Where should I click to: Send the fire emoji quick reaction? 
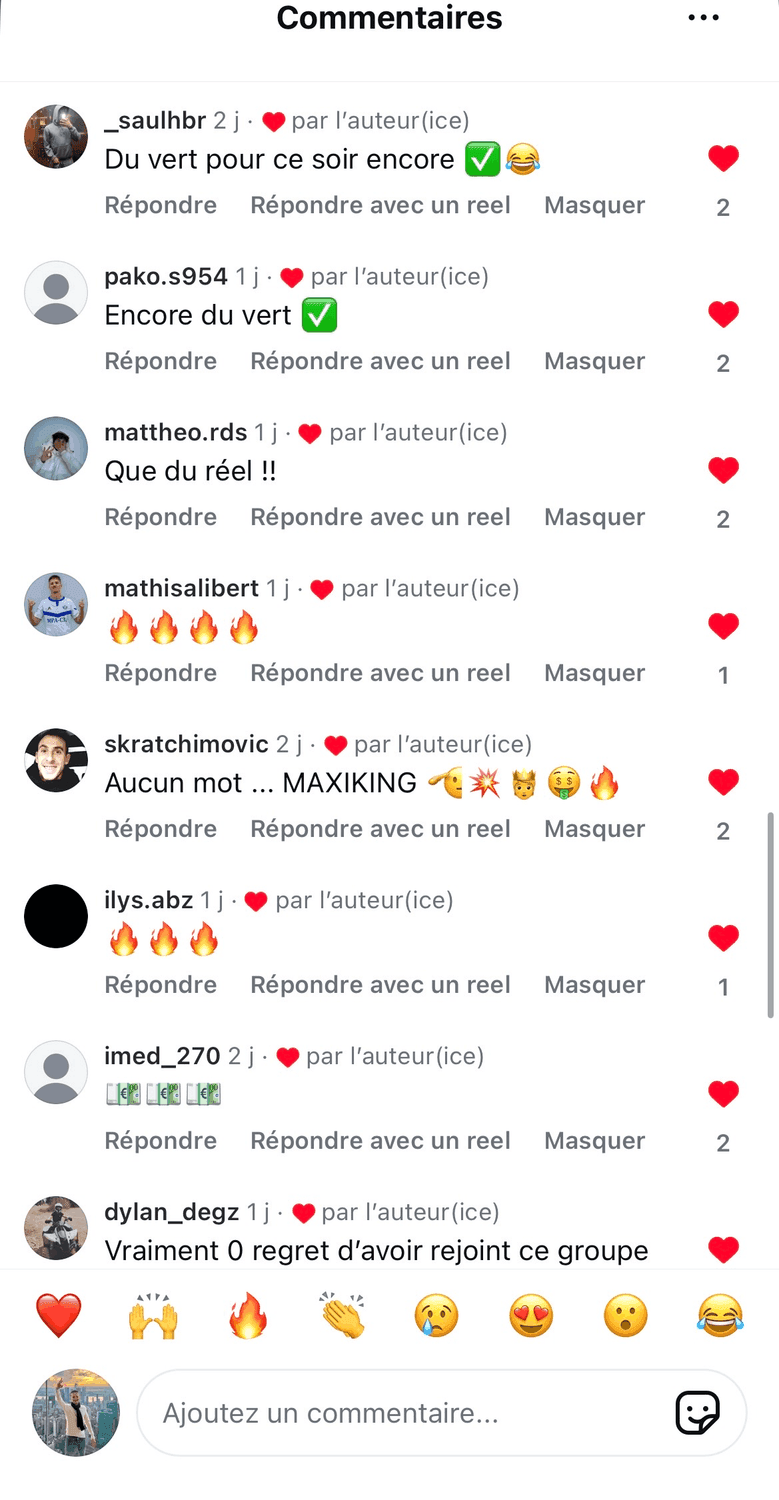pos(247,1315)
